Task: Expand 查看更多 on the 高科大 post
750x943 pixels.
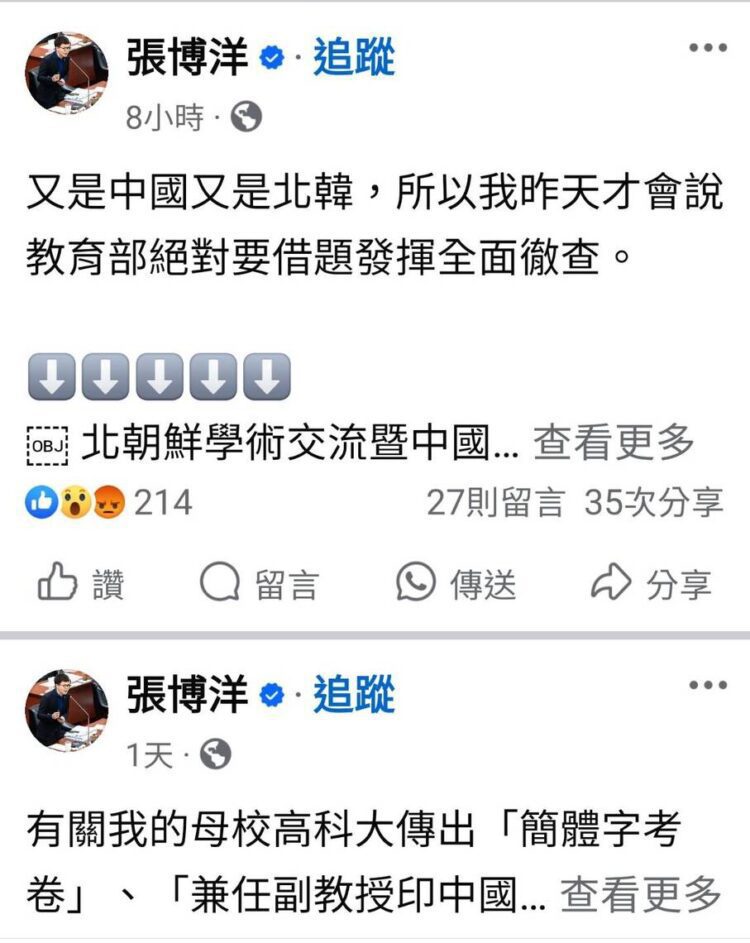Action: [639, 895]
